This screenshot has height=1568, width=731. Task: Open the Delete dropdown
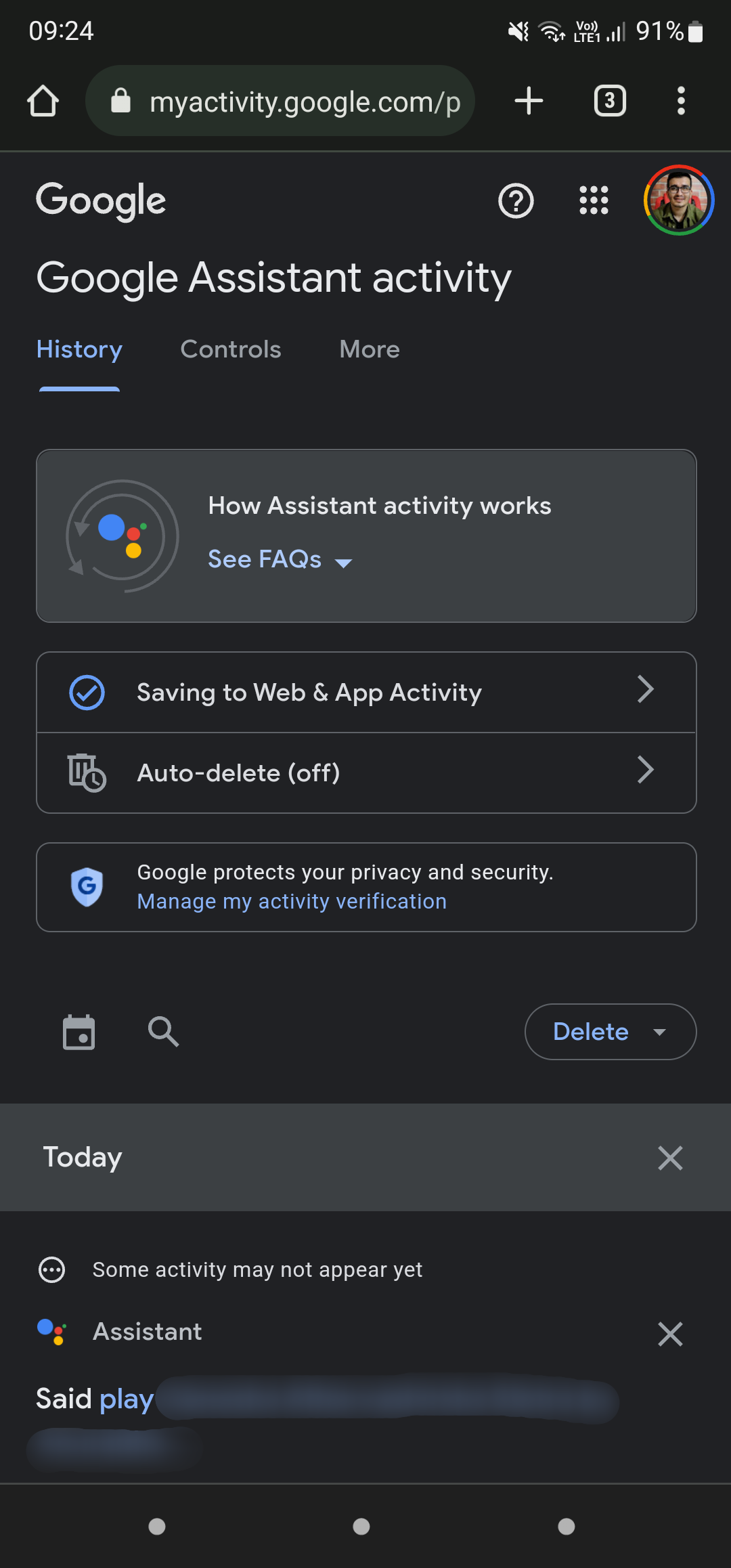tap(611, 1032)
